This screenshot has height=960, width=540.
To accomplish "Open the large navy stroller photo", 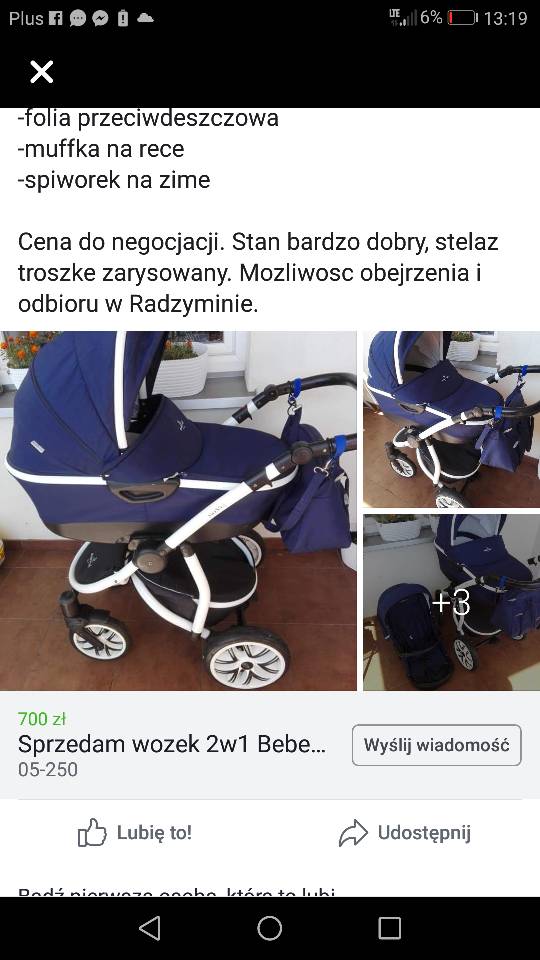I will 178,511.
